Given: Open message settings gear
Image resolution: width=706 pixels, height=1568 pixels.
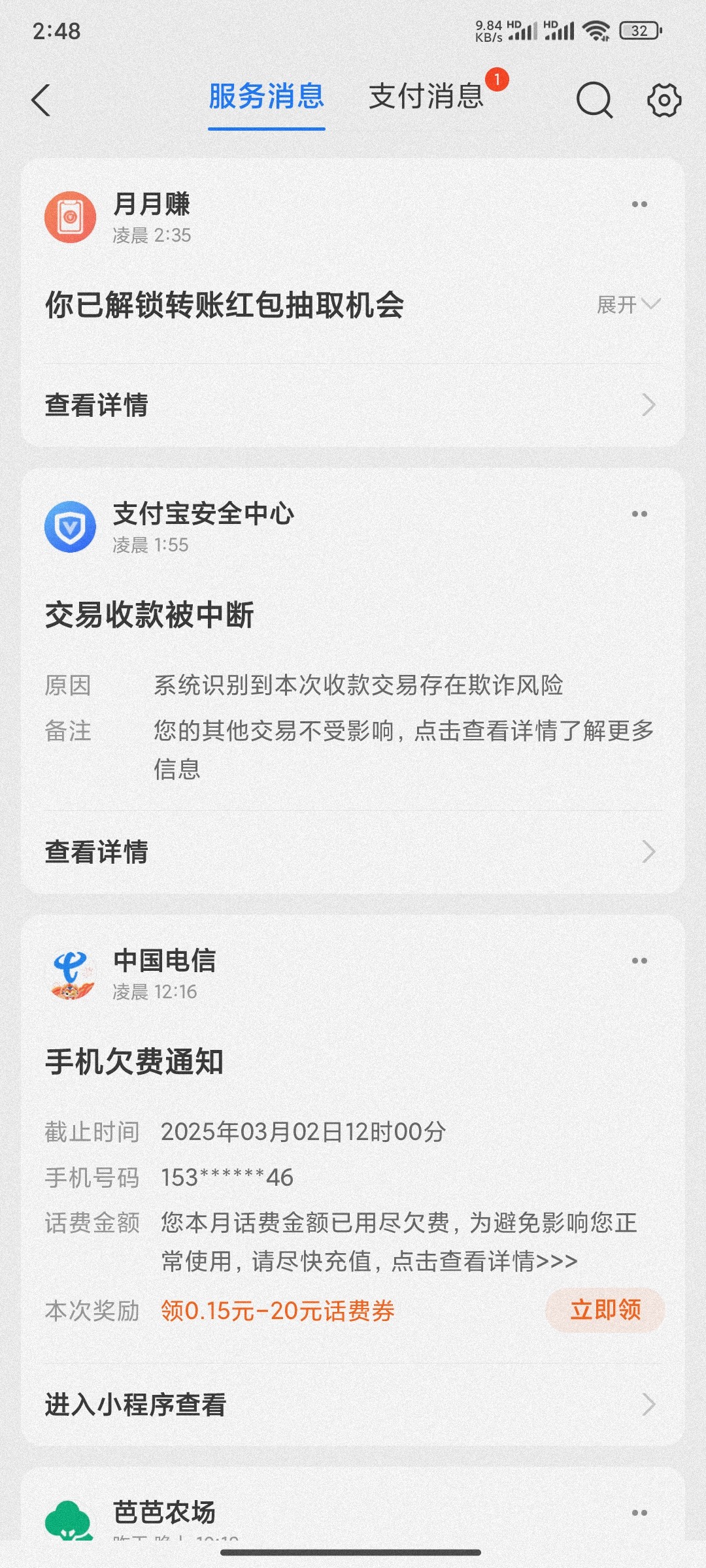Looking at the screenshot, I should (664, 101).
